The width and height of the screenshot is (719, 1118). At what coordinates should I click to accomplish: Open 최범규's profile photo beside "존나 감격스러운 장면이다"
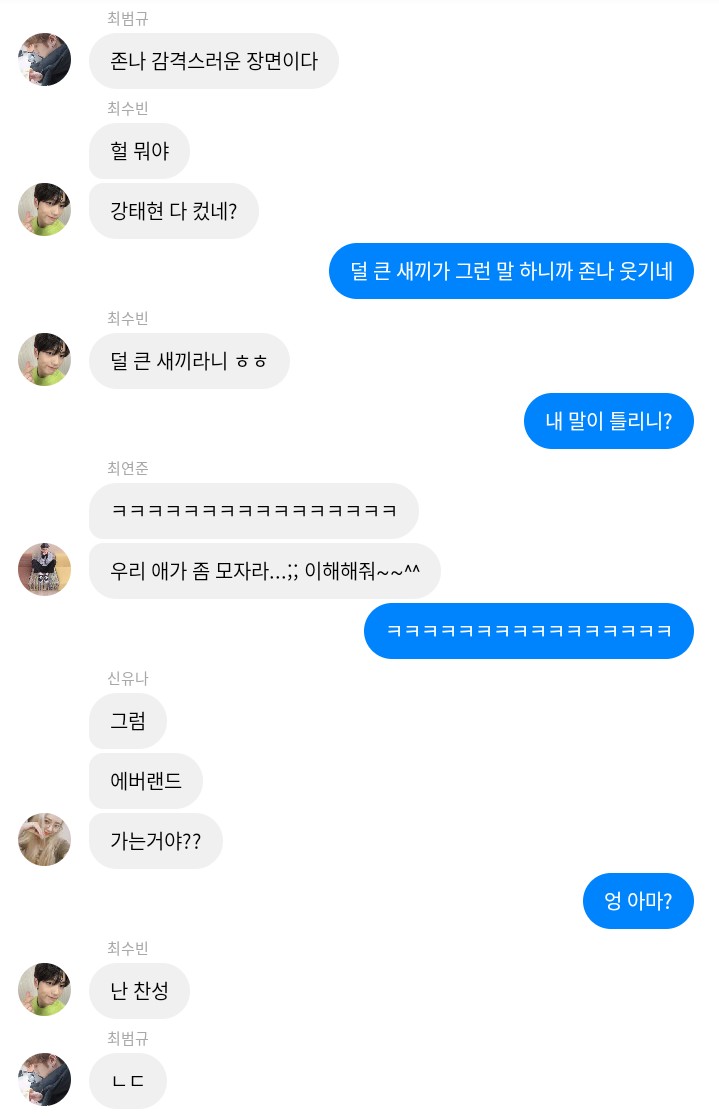point(44,60)
